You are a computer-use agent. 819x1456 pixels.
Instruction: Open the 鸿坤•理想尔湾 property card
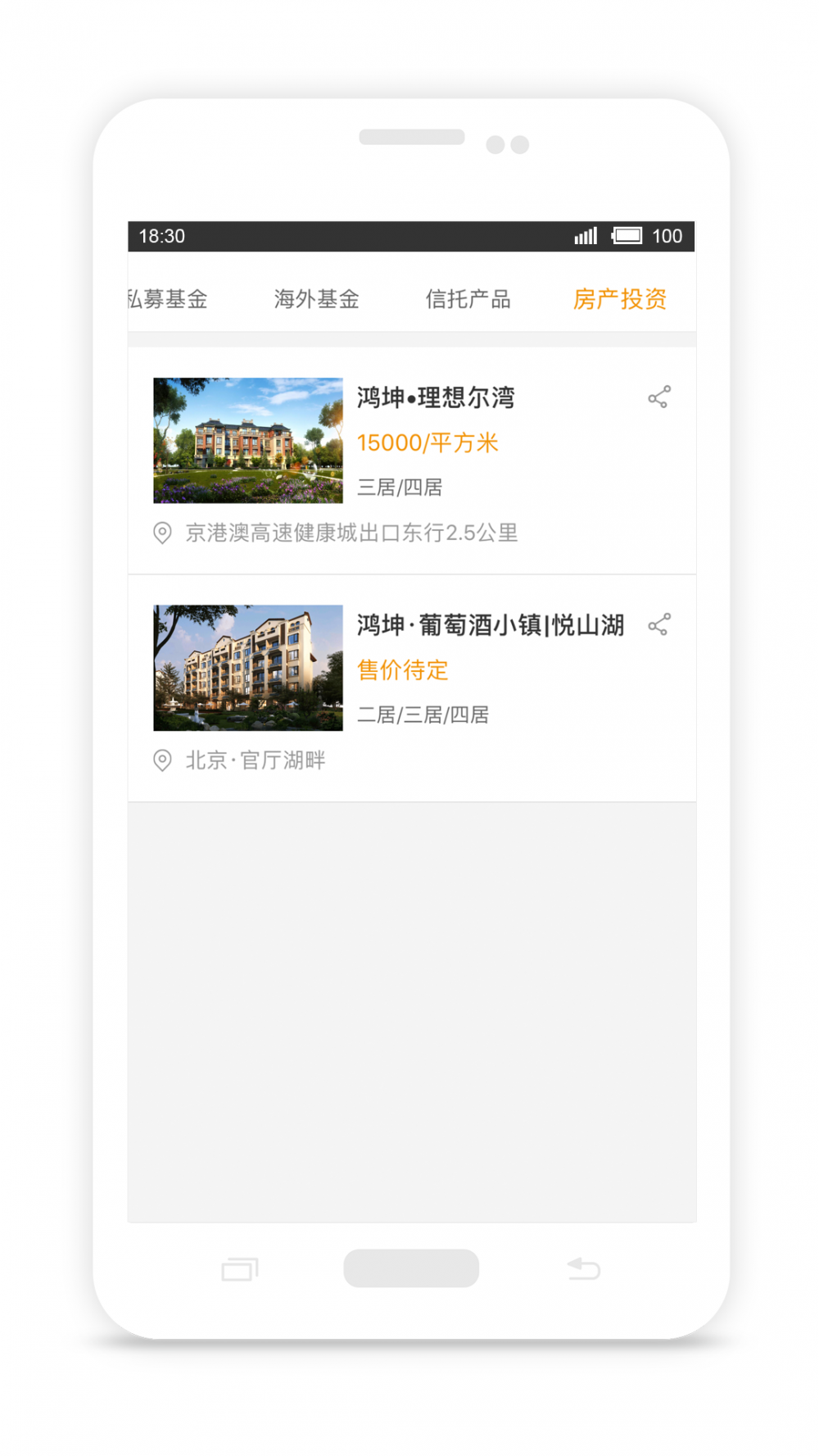click(x=435, y=398)
